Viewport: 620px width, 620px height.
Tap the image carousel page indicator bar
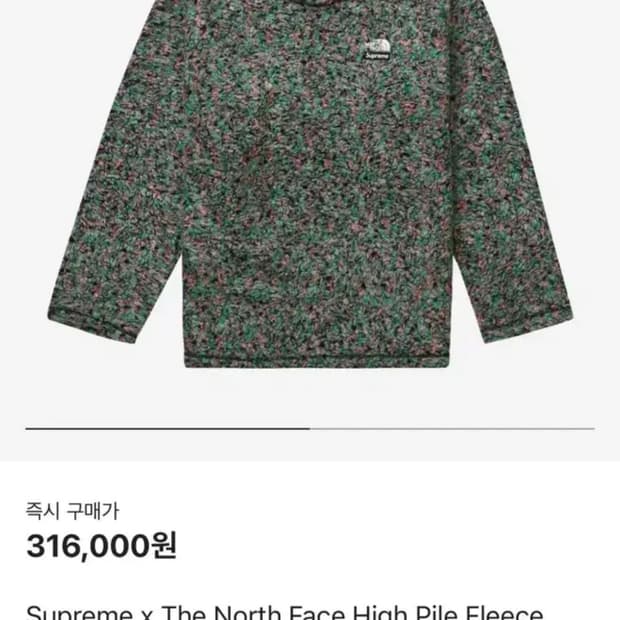pos(310,428)
